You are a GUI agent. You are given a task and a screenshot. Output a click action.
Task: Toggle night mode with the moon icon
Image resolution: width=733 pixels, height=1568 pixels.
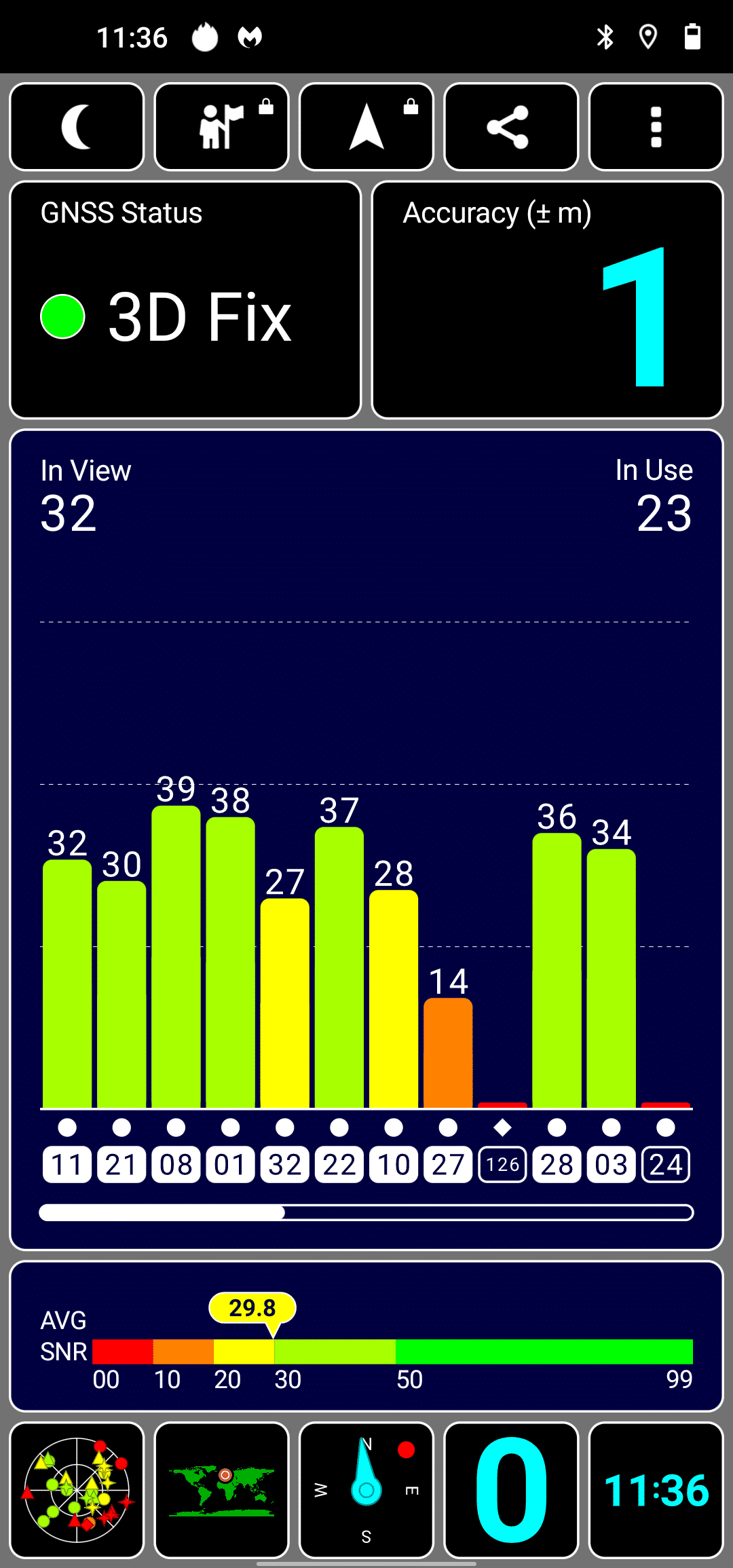tap(77, 127)
